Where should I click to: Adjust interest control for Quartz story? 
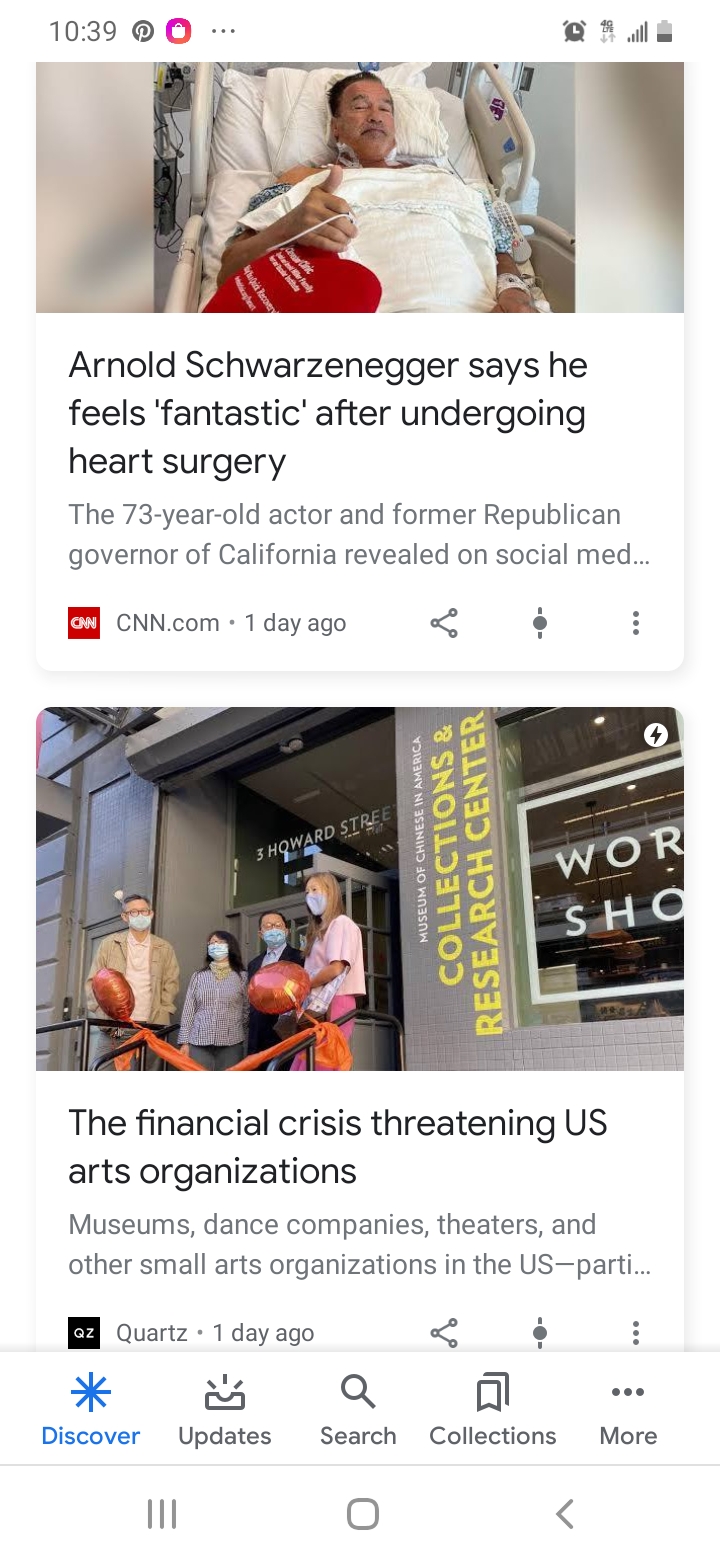click(x=540, y=1332)
